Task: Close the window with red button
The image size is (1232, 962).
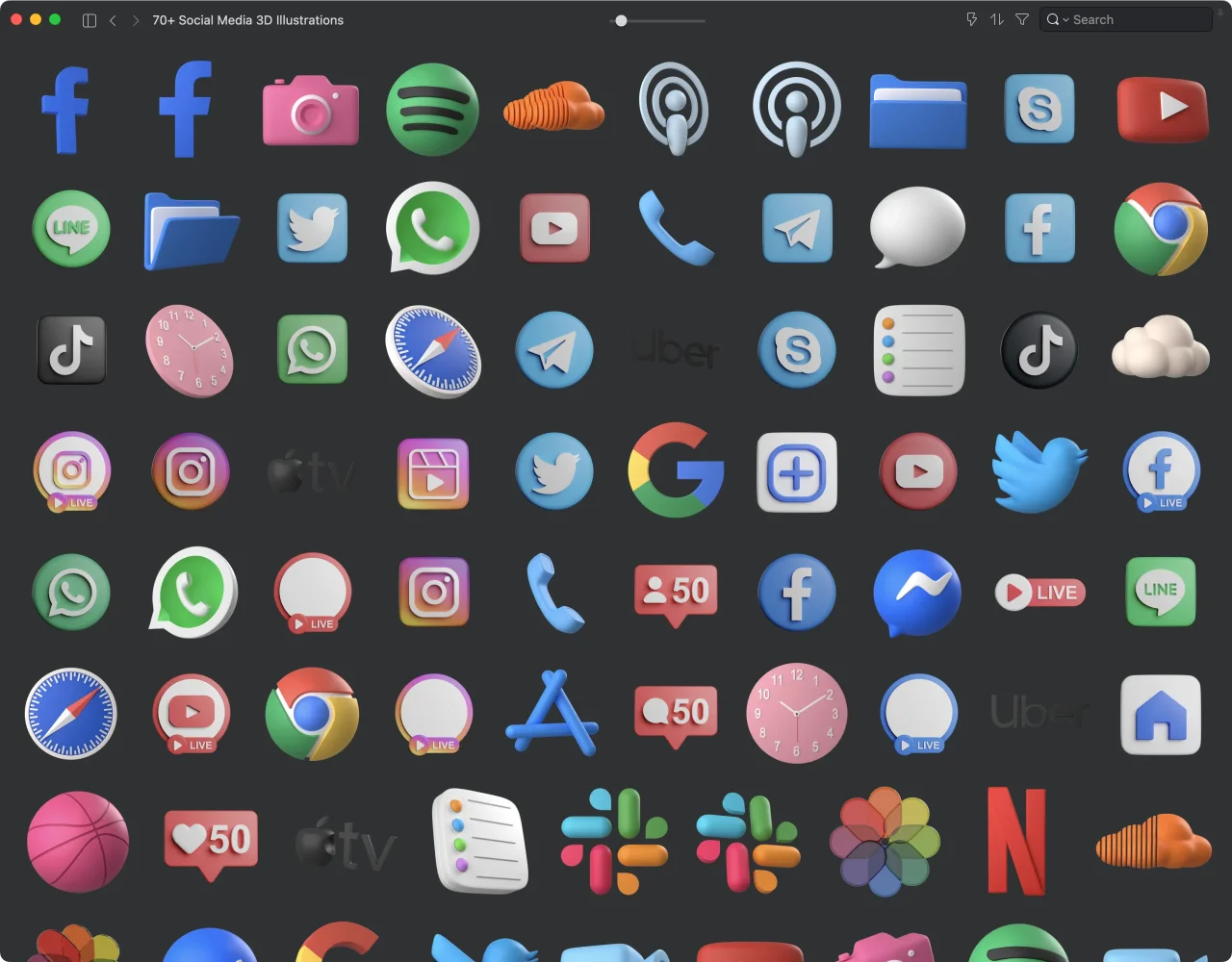Action: 16,19
